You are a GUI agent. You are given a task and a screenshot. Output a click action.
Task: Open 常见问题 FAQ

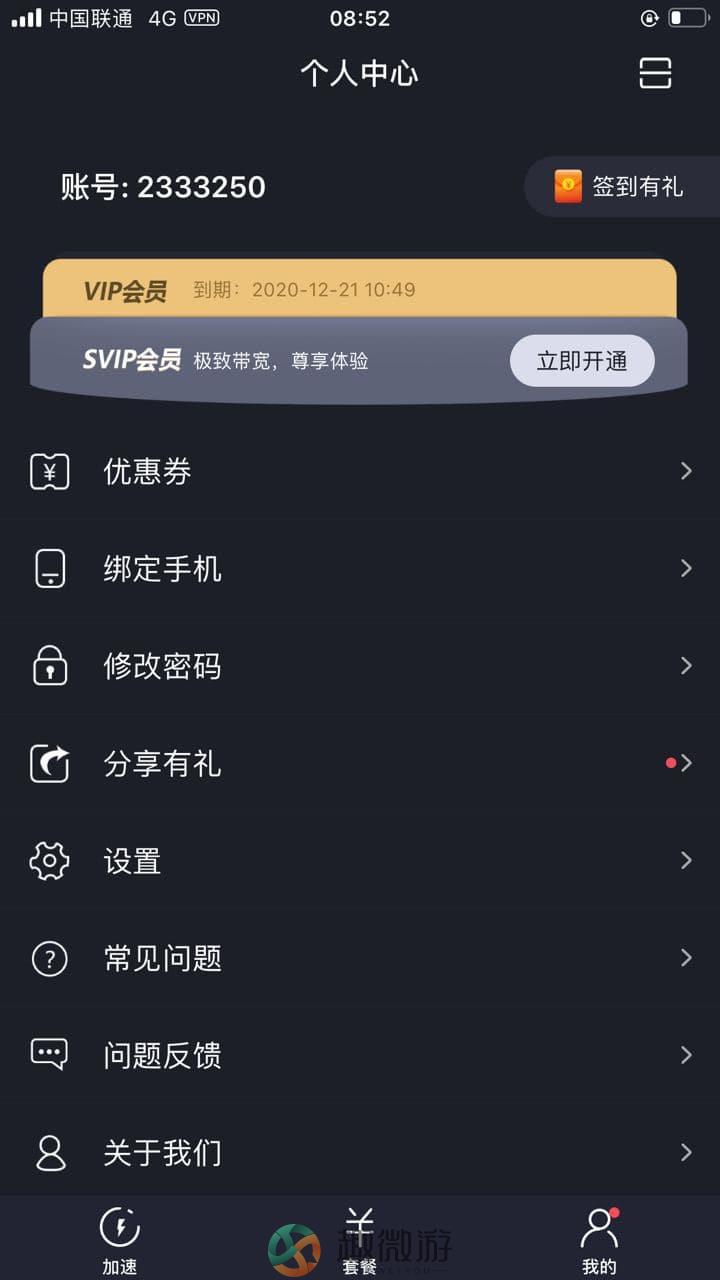click(x=360, y=958)
